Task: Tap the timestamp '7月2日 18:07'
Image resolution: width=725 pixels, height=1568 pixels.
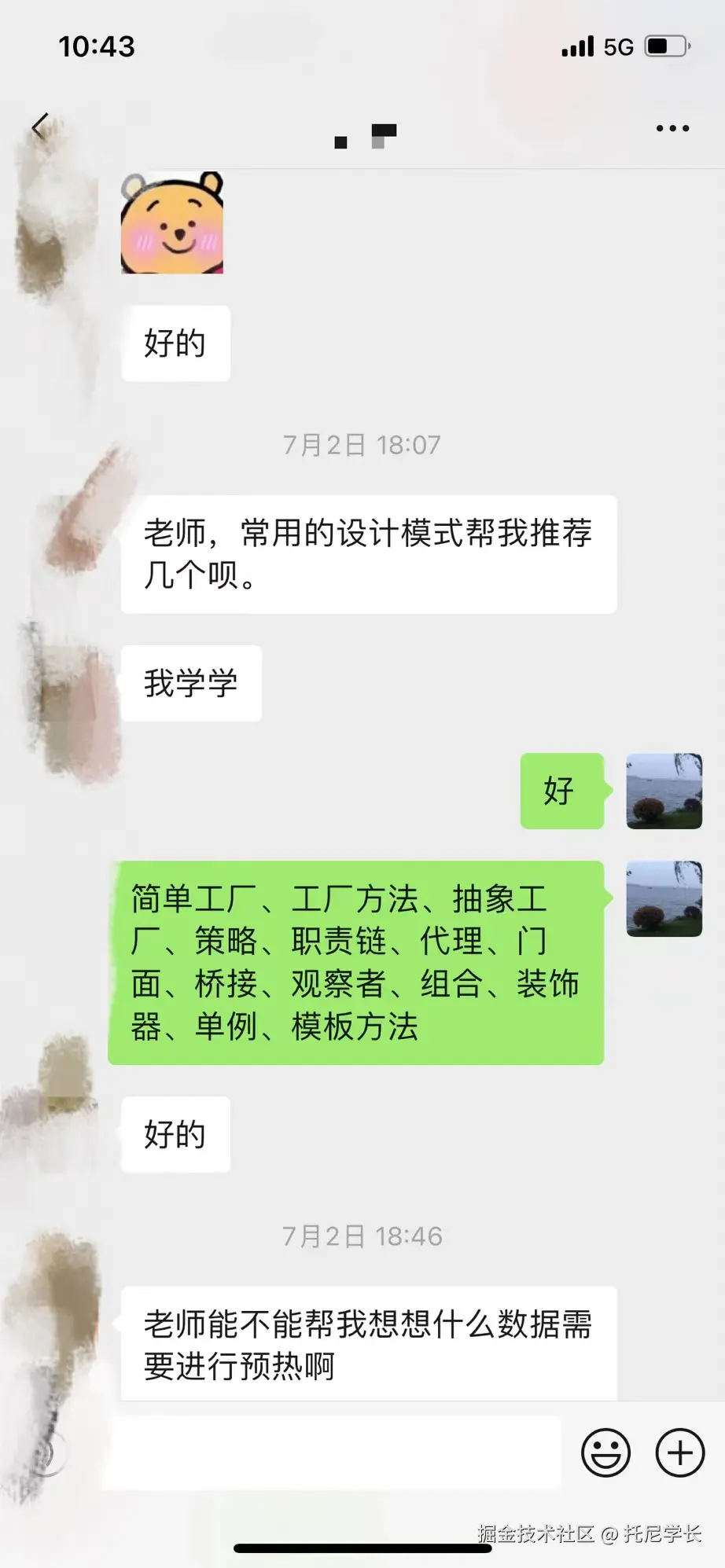Action: (x=362, y=445)
